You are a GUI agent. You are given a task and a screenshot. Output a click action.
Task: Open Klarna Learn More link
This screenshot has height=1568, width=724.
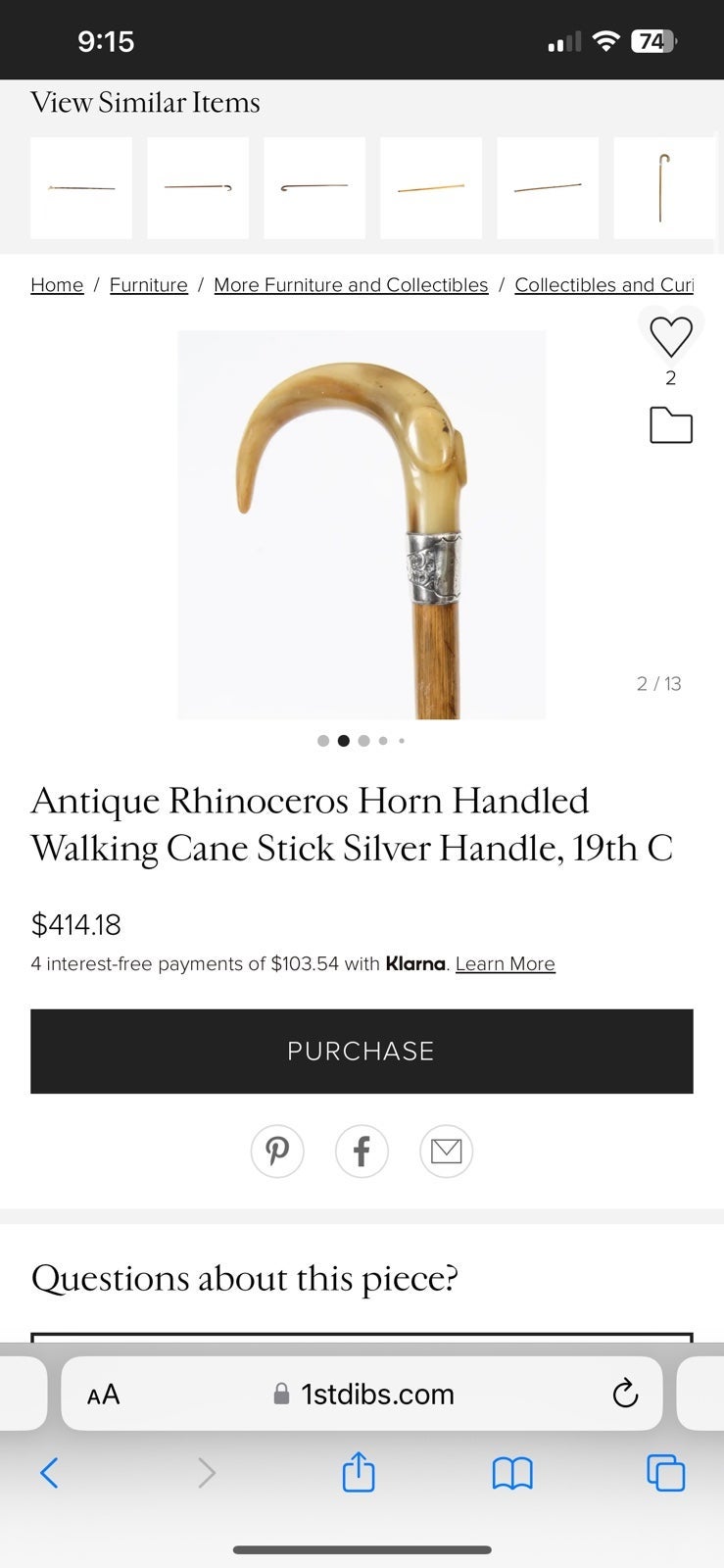click(506, 963)
